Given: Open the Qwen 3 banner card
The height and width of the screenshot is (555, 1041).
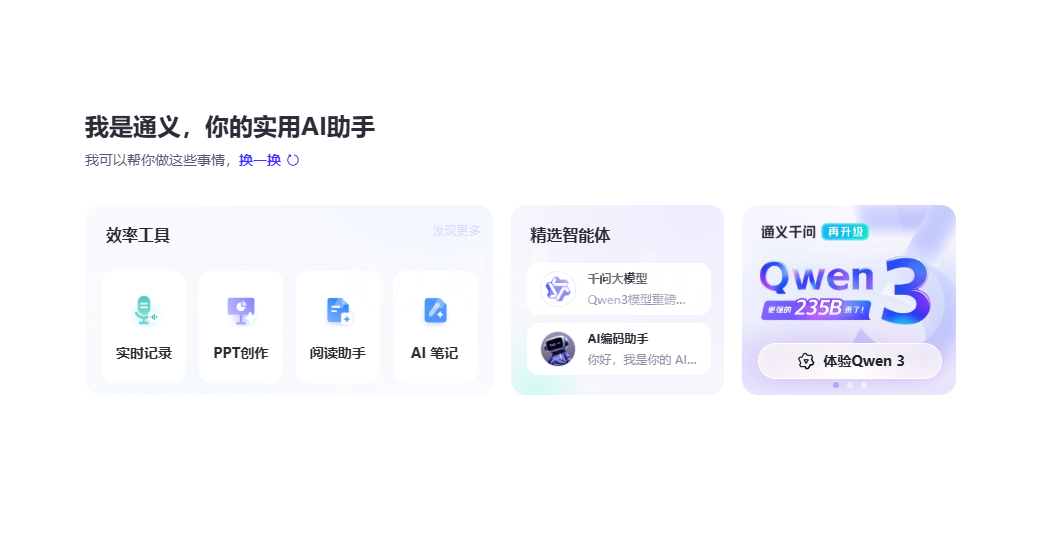Looking at the screenshot, I should [x=848, y=290].
